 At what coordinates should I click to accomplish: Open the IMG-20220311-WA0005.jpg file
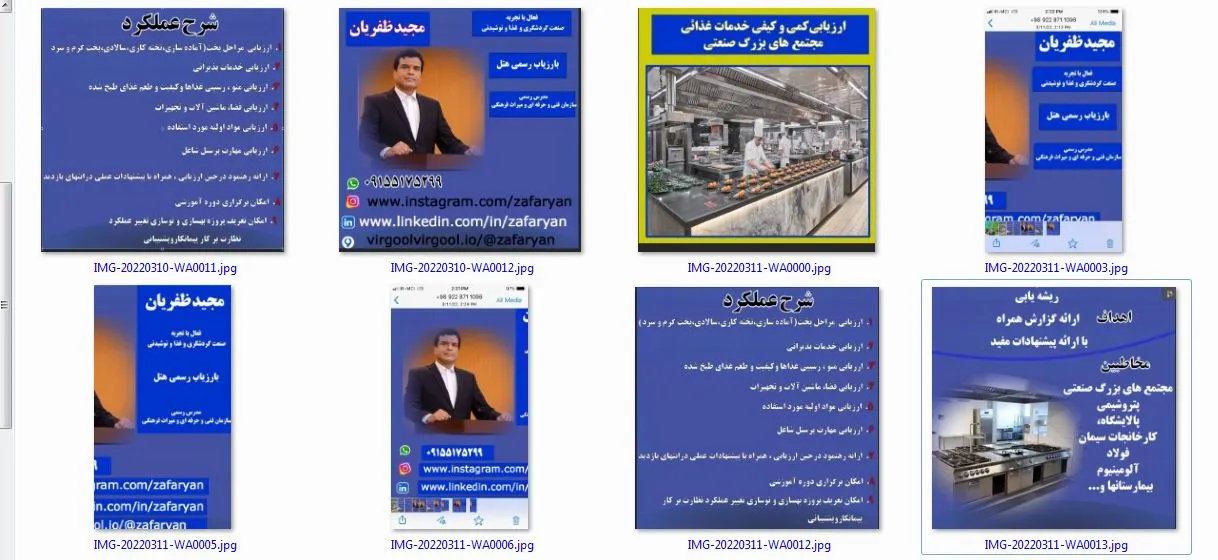(x=163, y=407)
